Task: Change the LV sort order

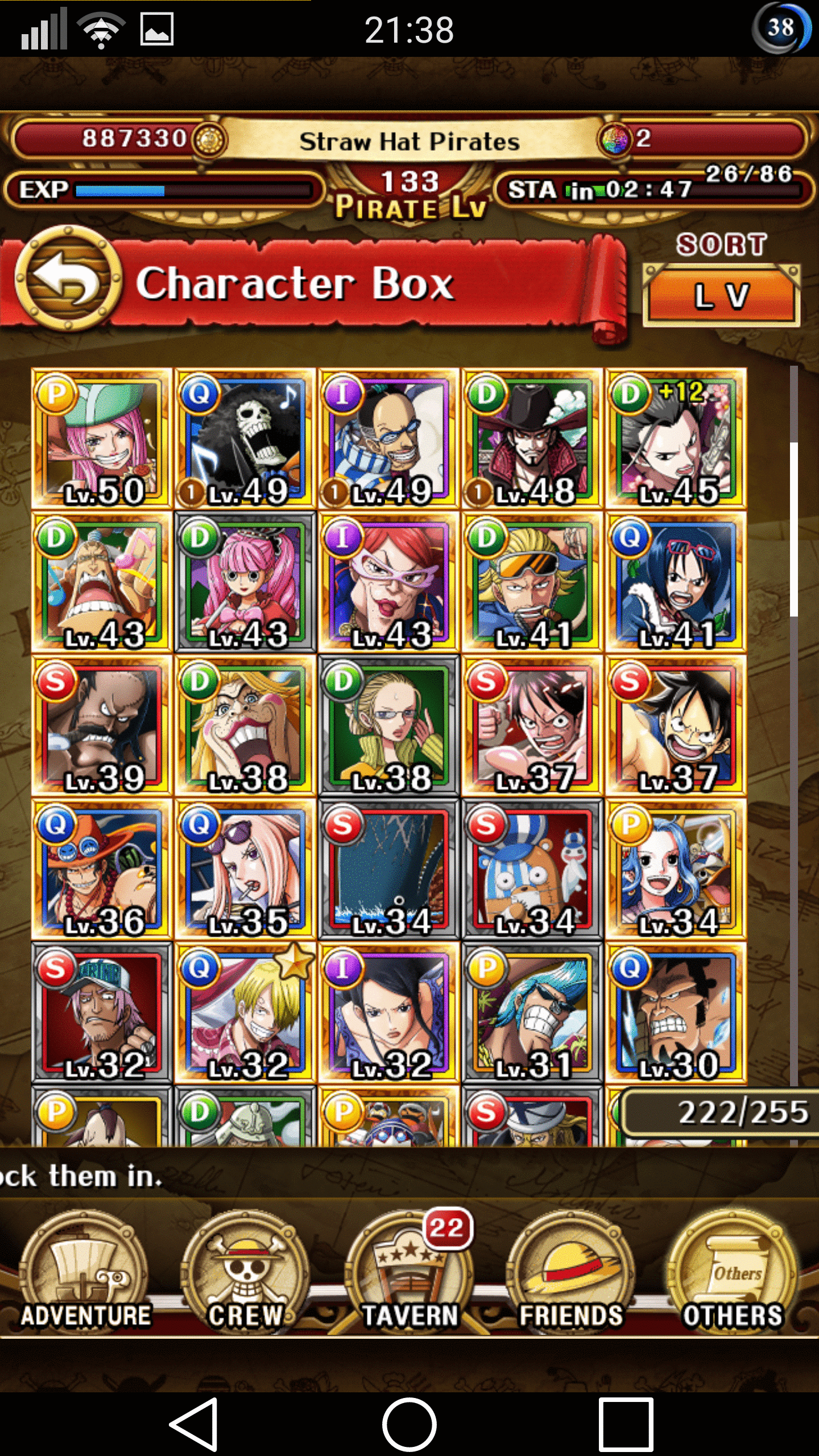Action: pyautogui.click(x=721, y=296)
